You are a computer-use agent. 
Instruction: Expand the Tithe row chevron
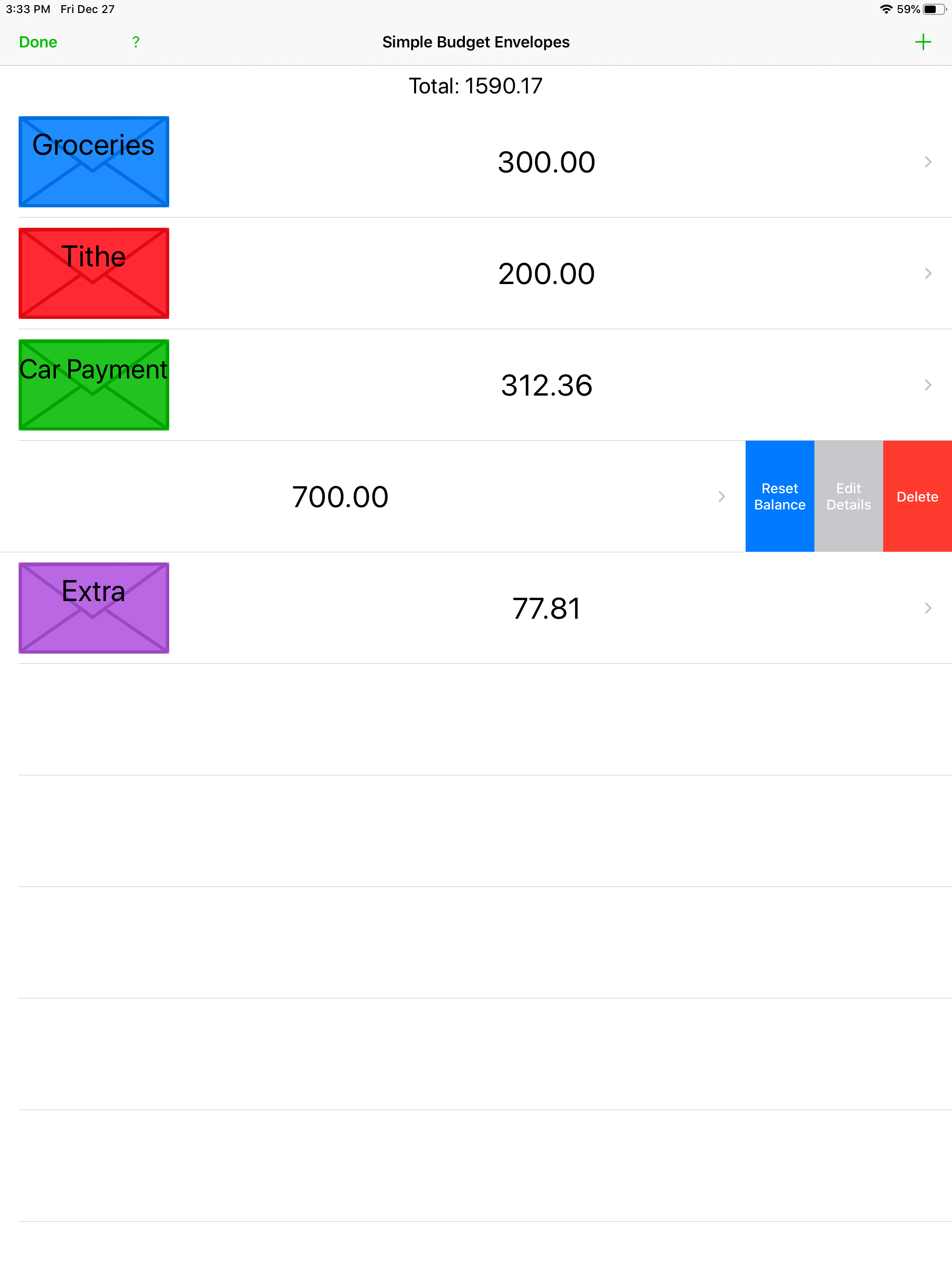928,273
